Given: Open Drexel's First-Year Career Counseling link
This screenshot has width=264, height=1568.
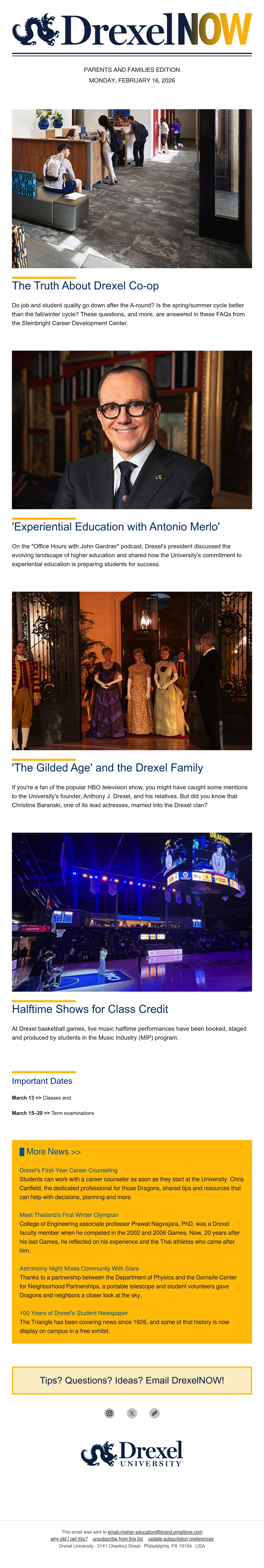Looking at the screenshot, I should click(68, 1170).
